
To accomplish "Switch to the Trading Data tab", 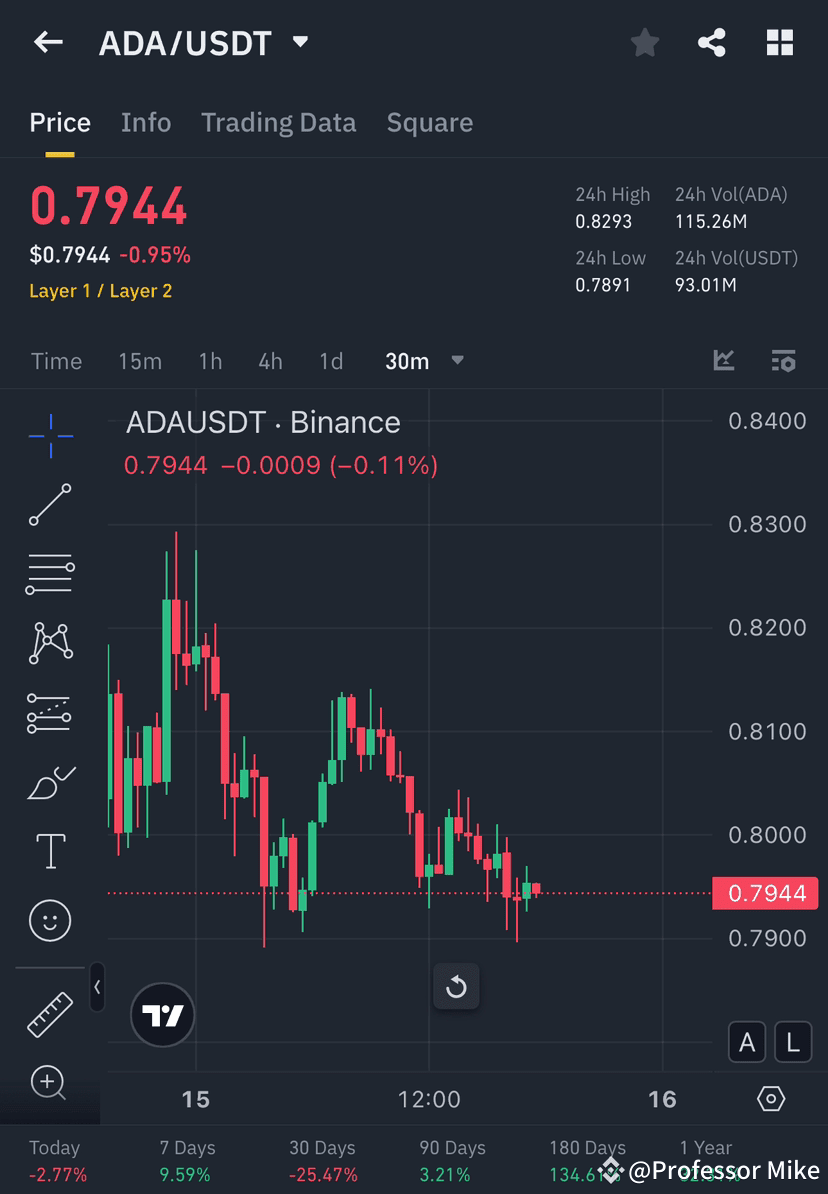I will [278, 122].
